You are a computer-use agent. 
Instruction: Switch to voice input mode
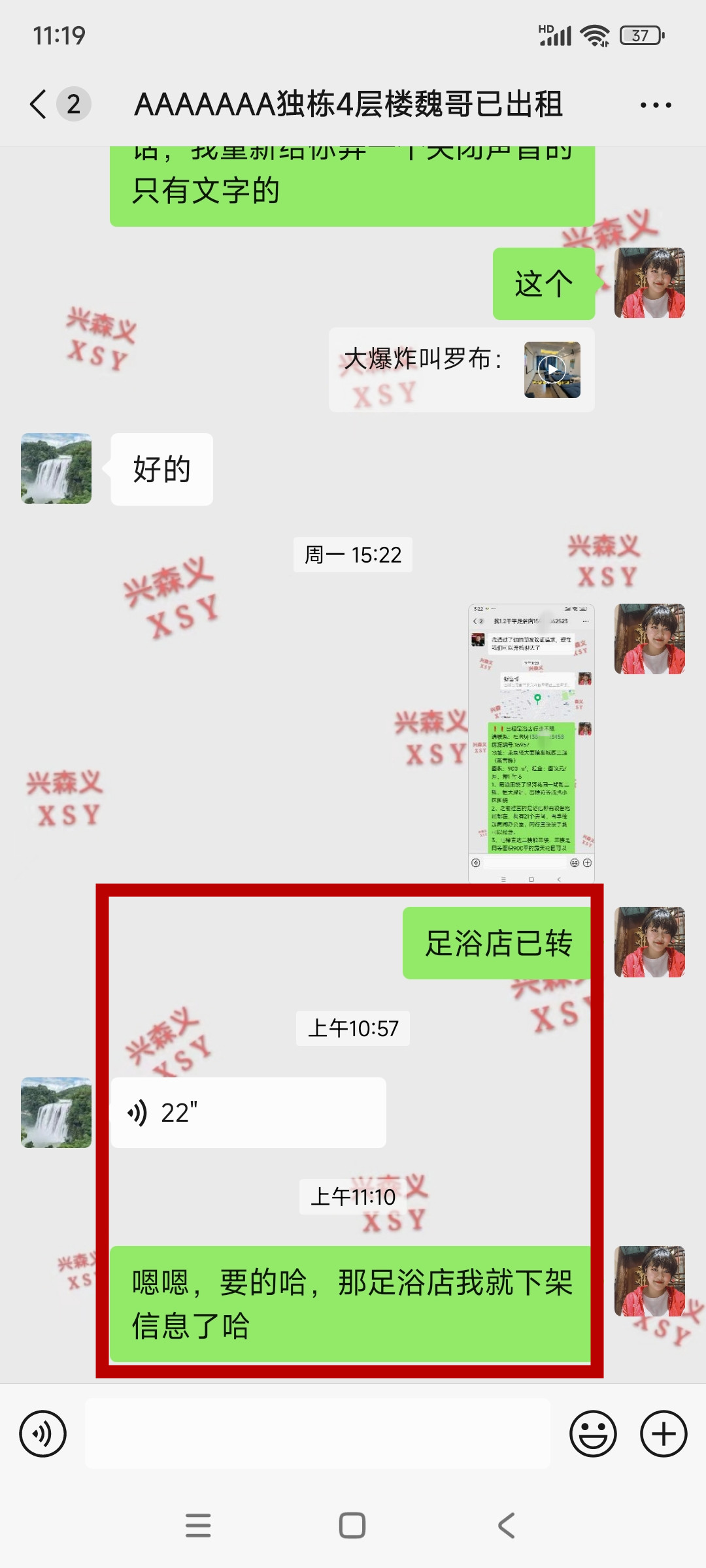pos(43,1434)
